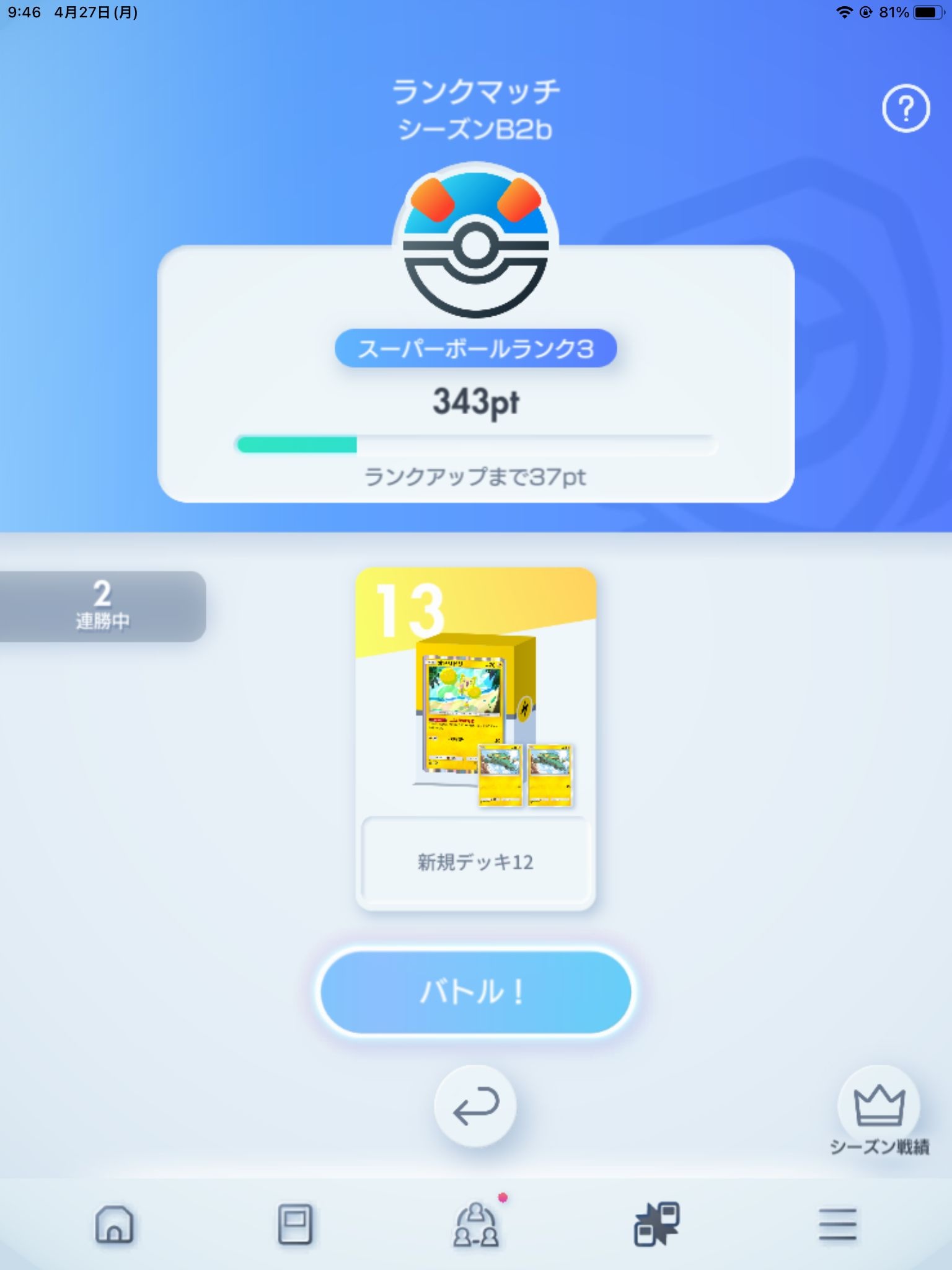Open the hamburger menu tab
Viewport: 952px width, 1270px height.
(837, 1224)
